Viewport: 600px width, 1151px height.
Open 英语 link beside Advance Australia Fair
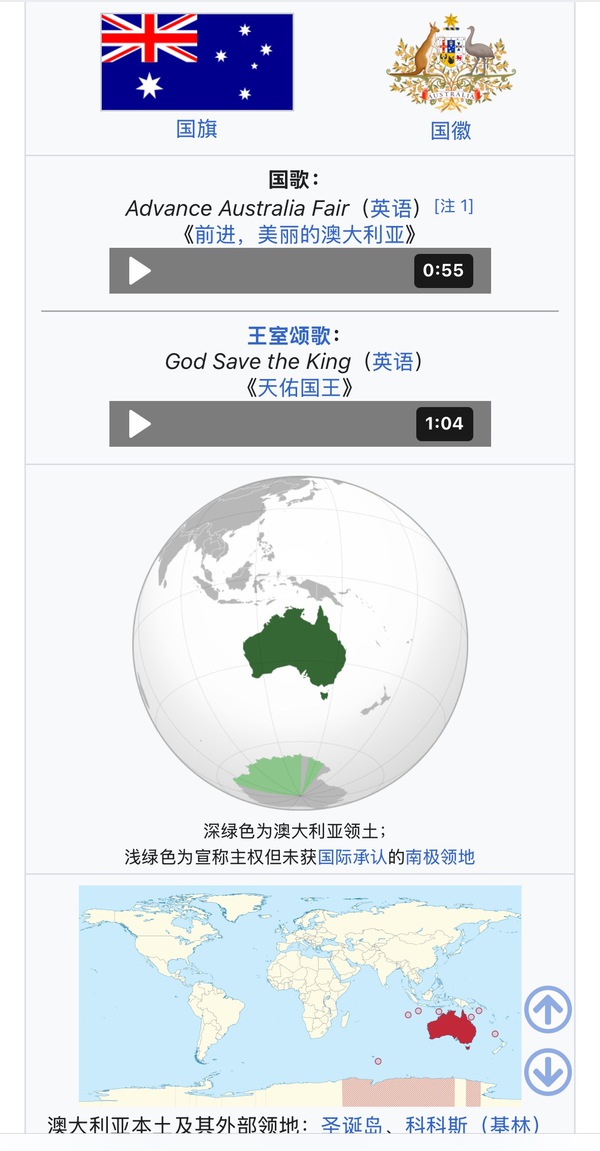pos(391,208)
